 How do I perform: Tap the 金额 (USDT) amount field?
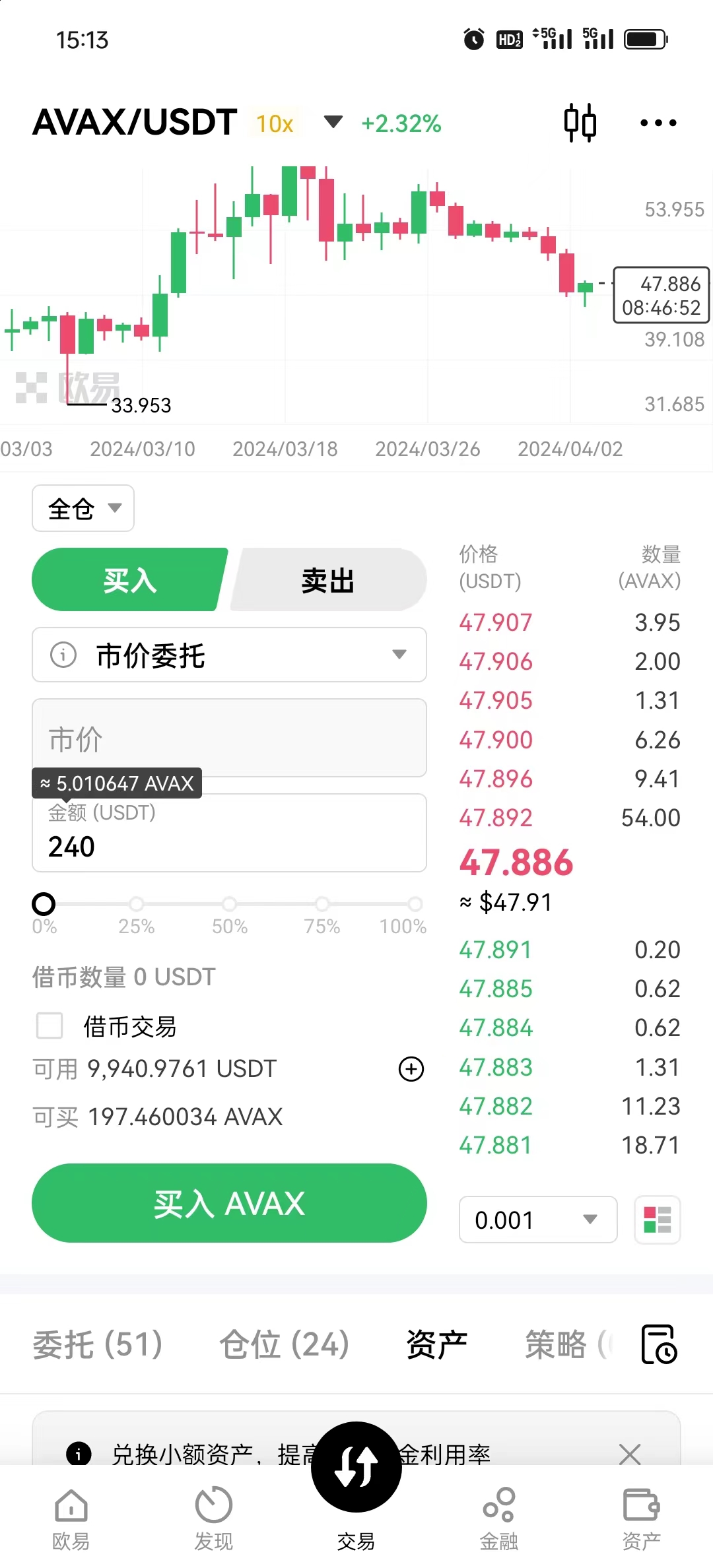229,845
